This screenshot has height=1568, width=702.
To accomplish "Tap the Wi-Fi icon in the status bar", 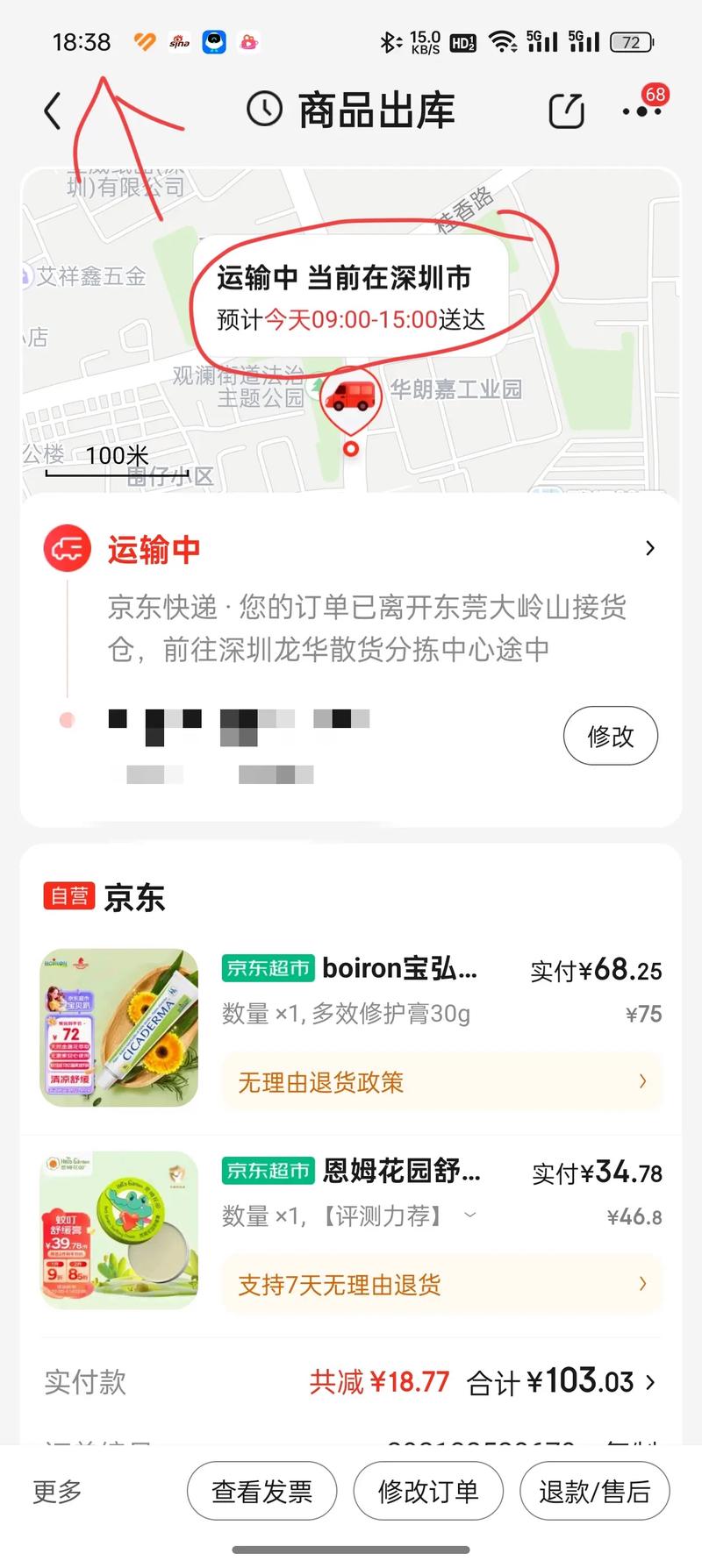I will tap(502, 41).
